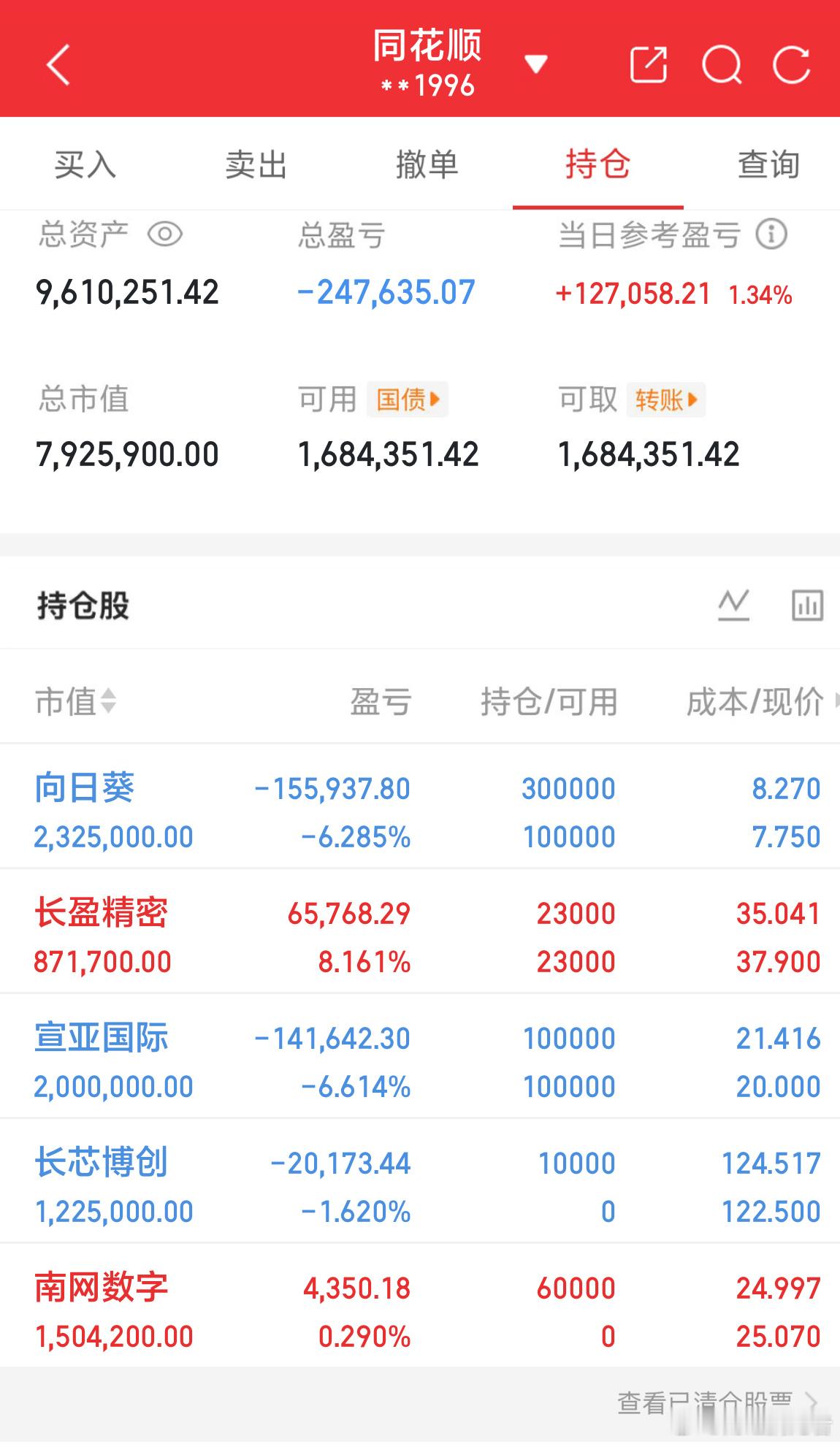Switch to the 查询 tab
This screenshot has width=840, height=1444.
click(768, 164)
